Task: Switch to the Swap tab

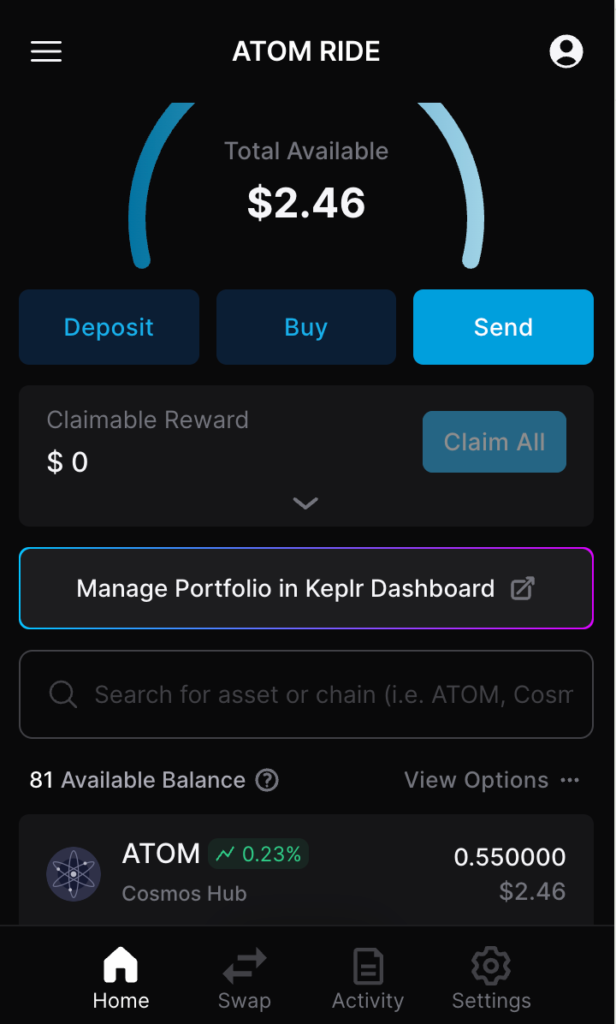Action: [244, 980]
